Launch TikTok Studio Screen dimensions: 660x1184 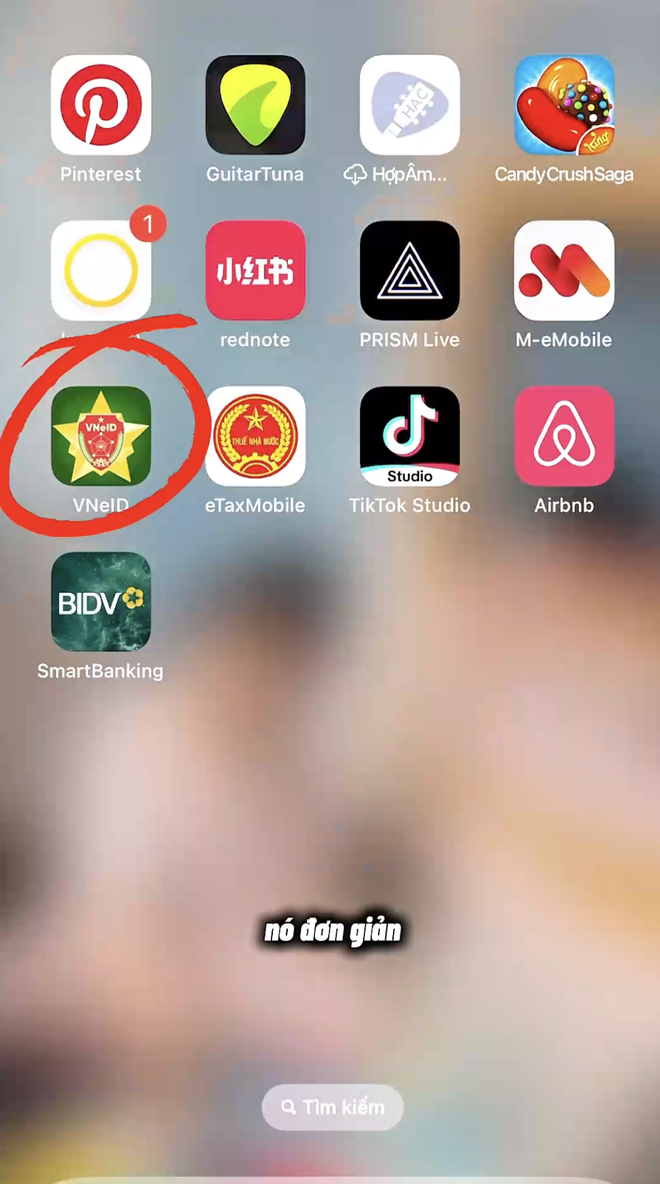pos(410,437)
